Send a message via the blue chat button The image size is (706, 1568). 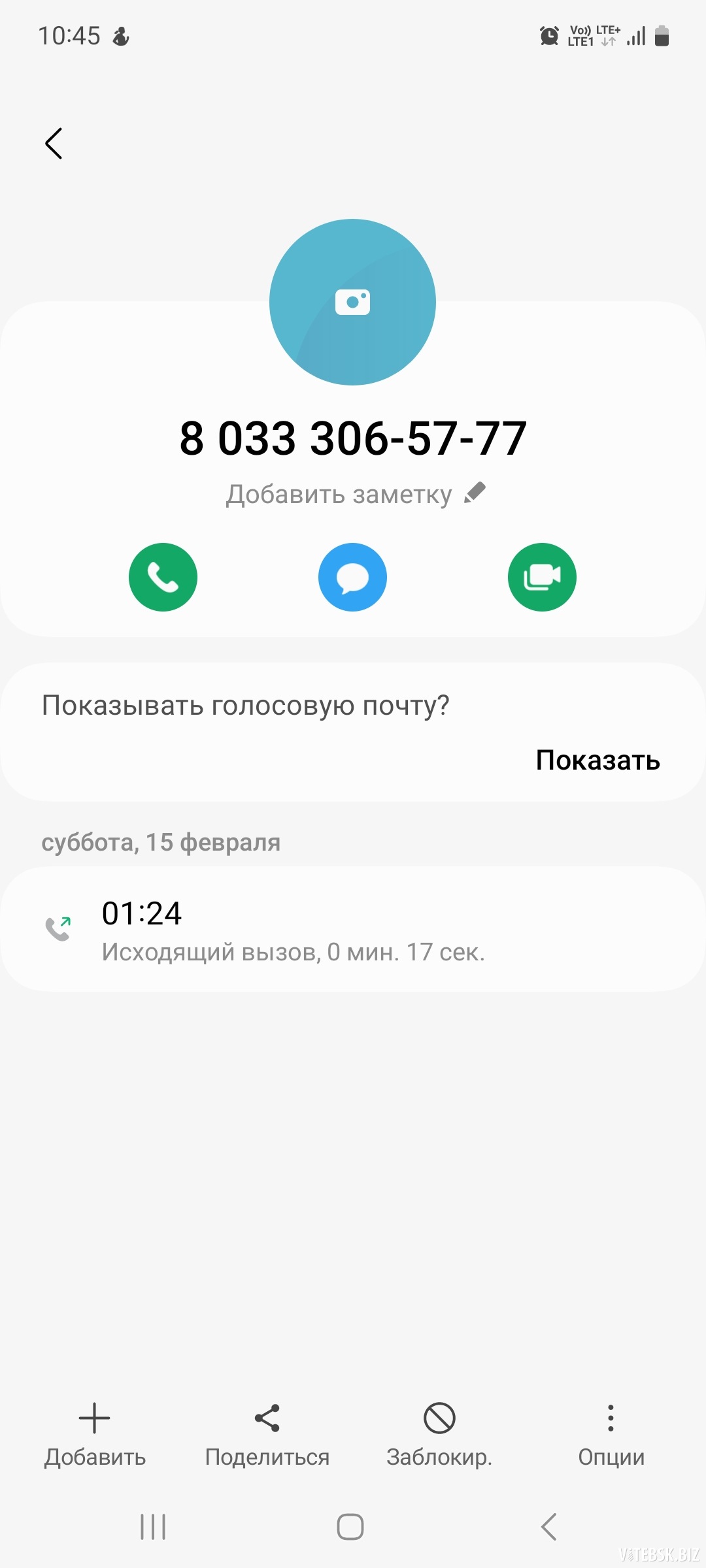coord(352,577)
